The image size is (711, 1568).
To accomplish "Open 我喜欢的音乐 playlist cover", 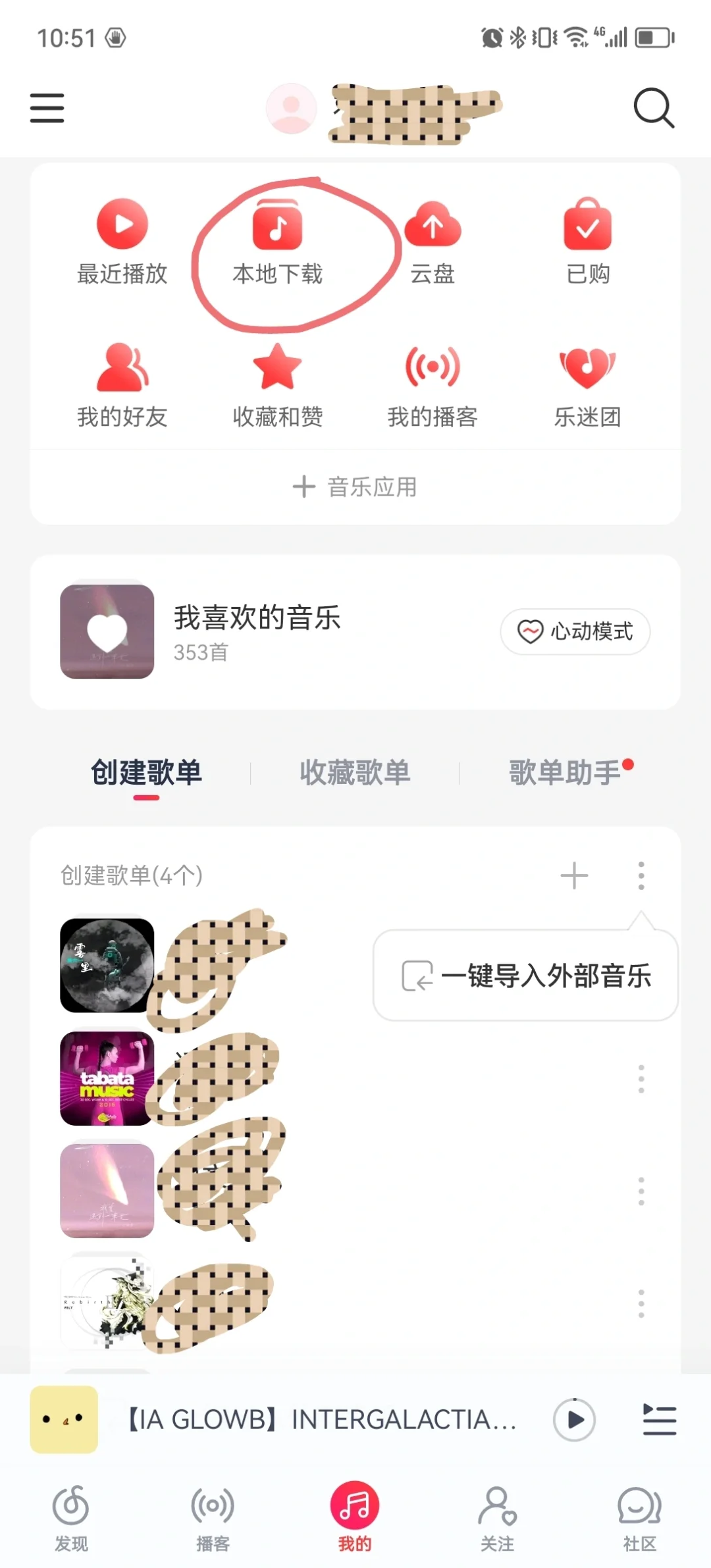I will (107, 632).
